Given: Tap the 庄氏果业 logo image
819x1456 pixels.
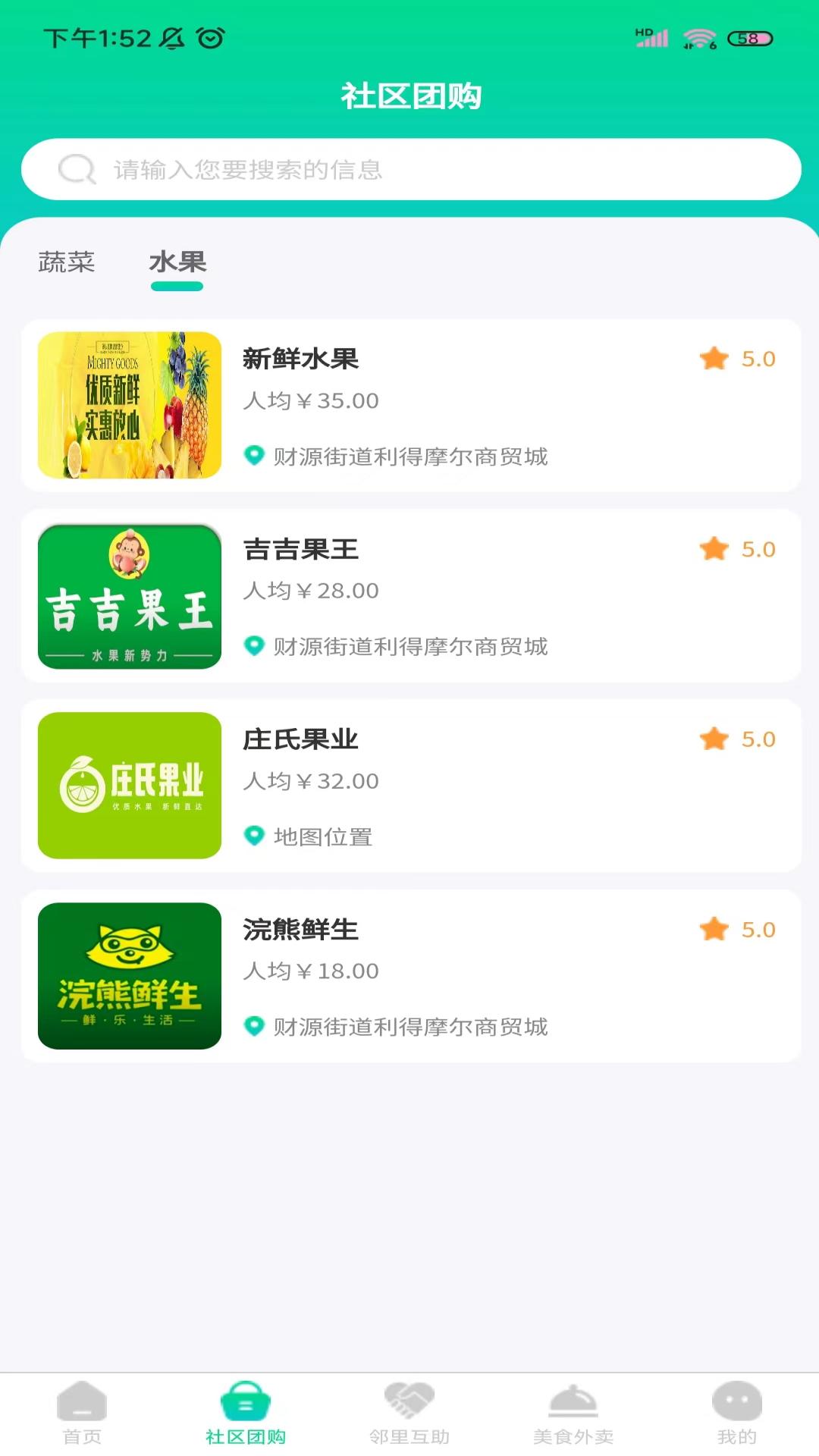Looking at the screenshot, I should pos(129,787).
